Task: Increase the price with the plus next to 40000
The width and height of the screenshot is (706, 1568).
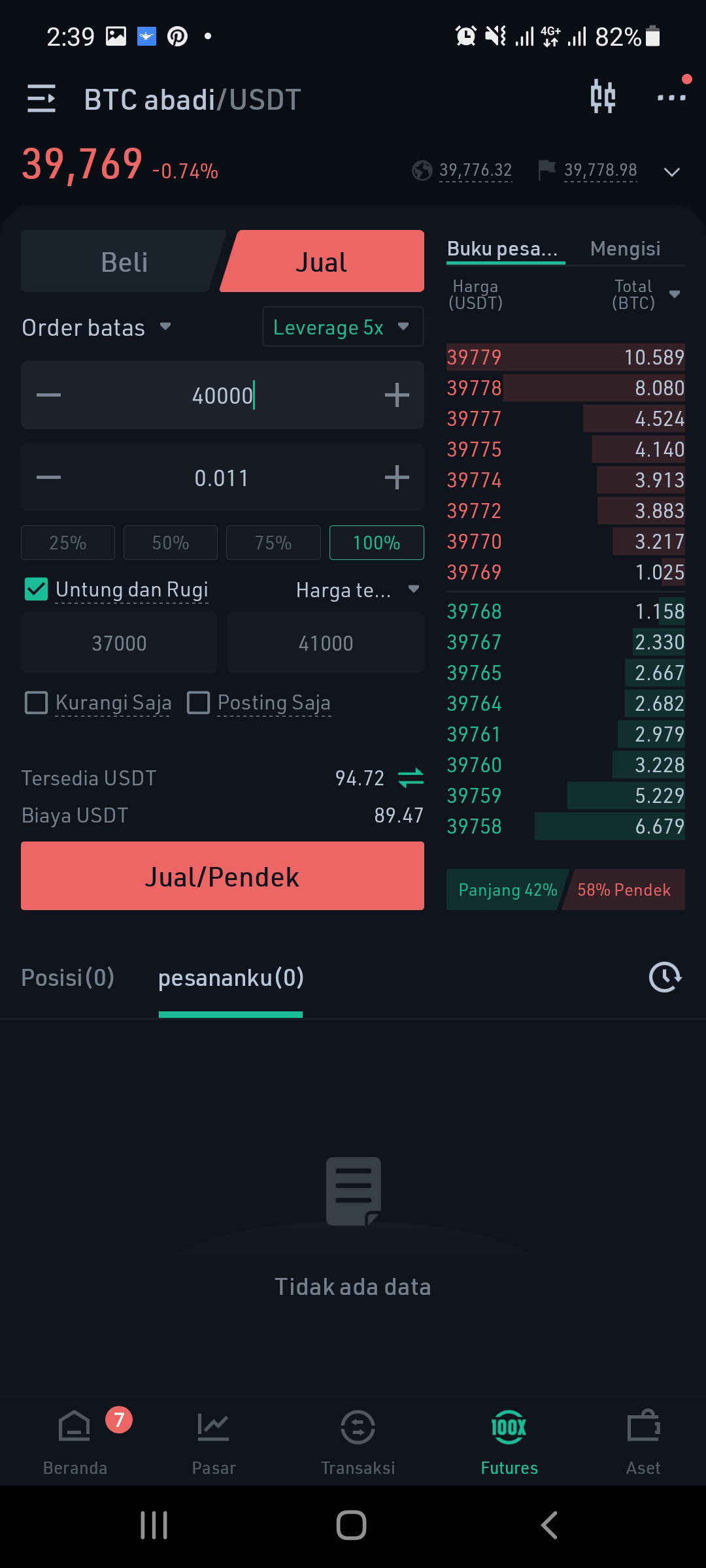Action: point(397,395)
